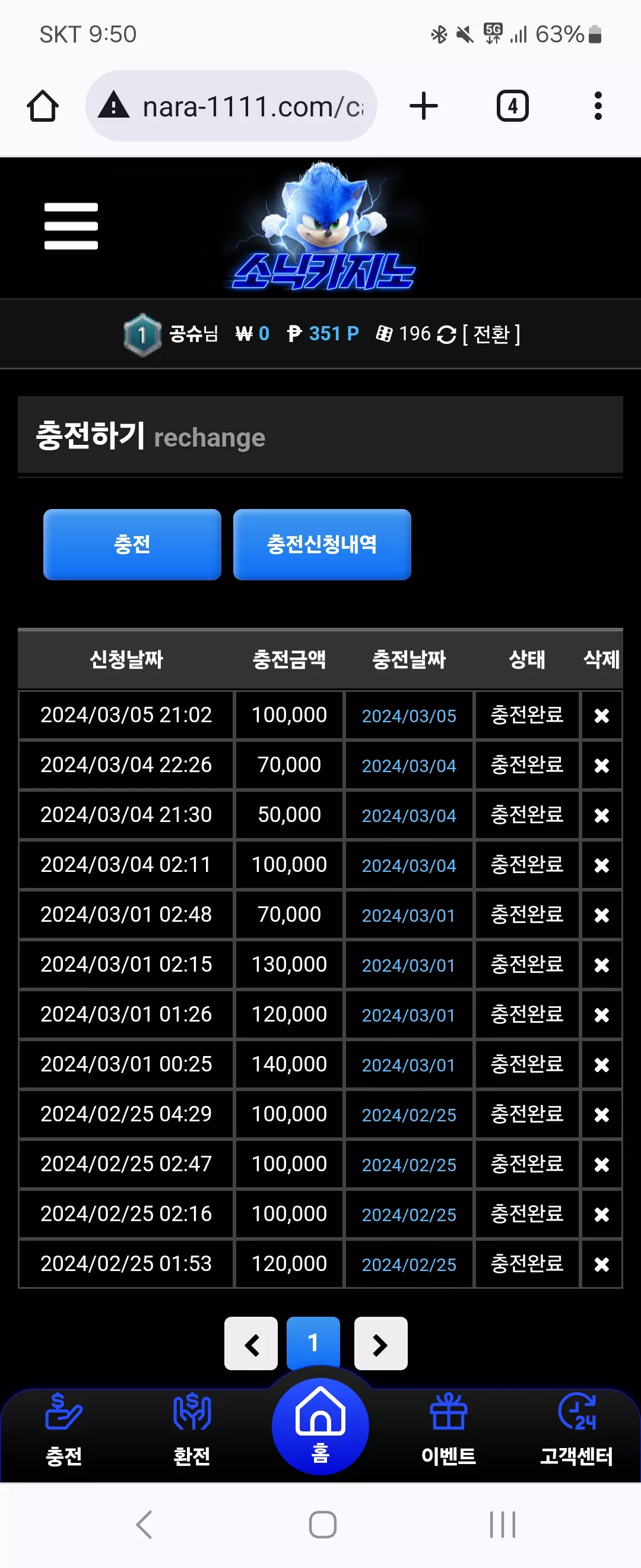Go to the next page arrow
Image resolution: width=641 pixels, height=1568 pixels.
click(x=380, y=1344)
